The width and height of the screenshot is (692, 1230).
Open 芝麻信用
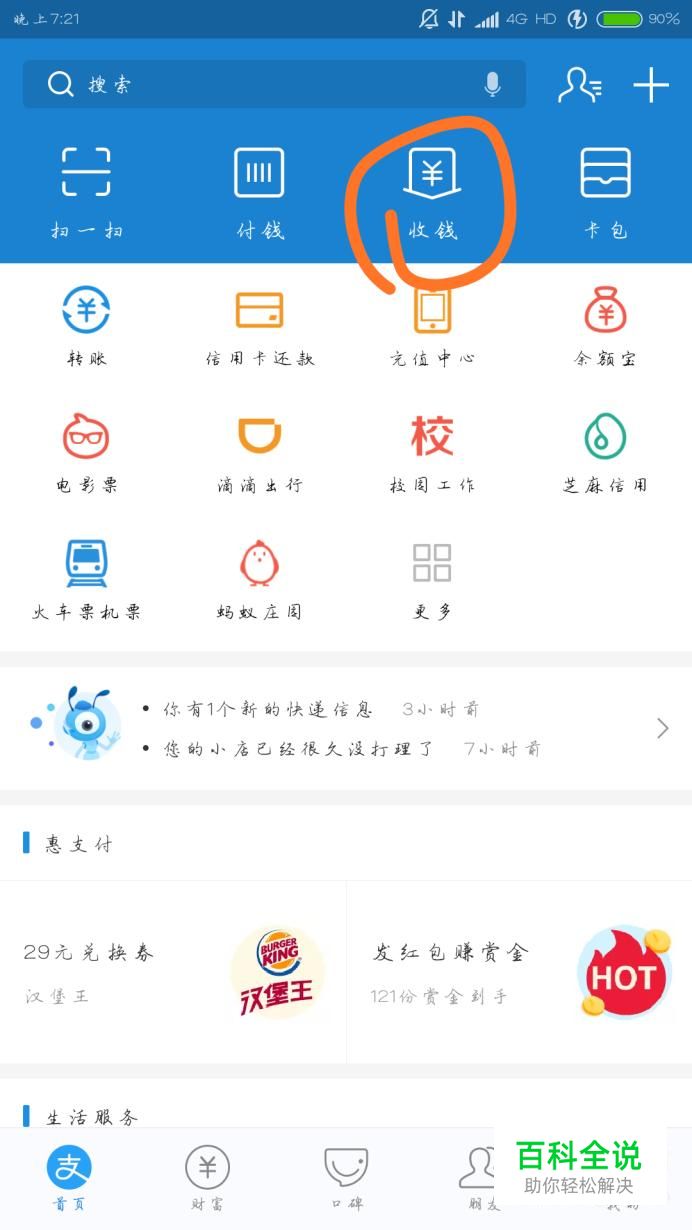pos(606,453)
